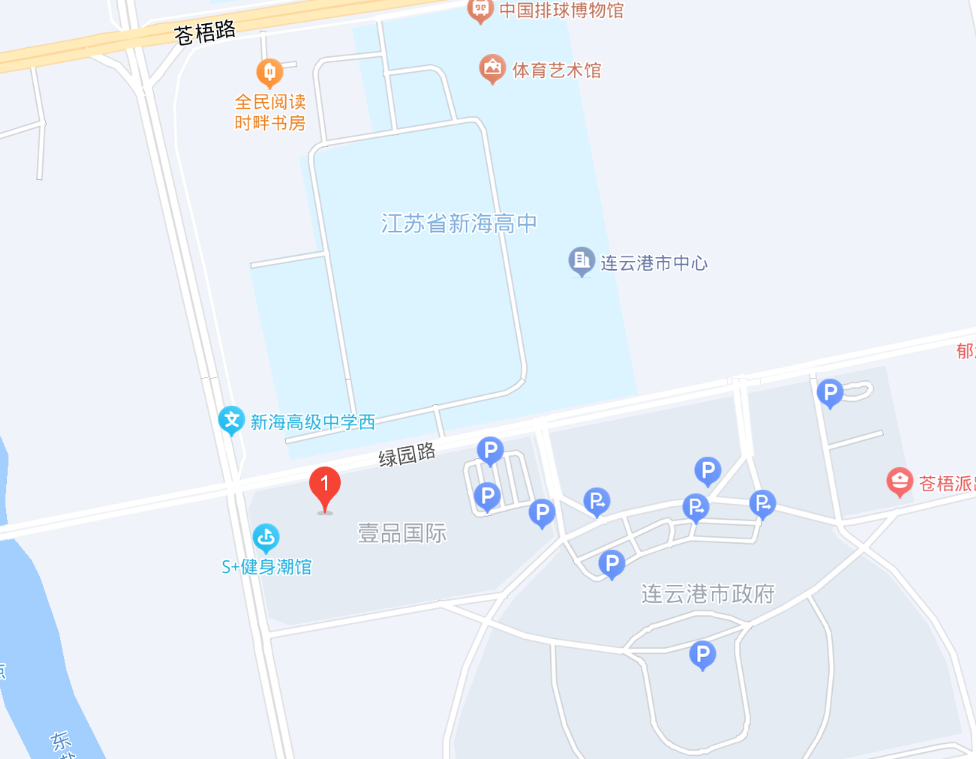Open the S+健身潮馆 gym marker
This screenshot has height=759, width=976.
266,539
